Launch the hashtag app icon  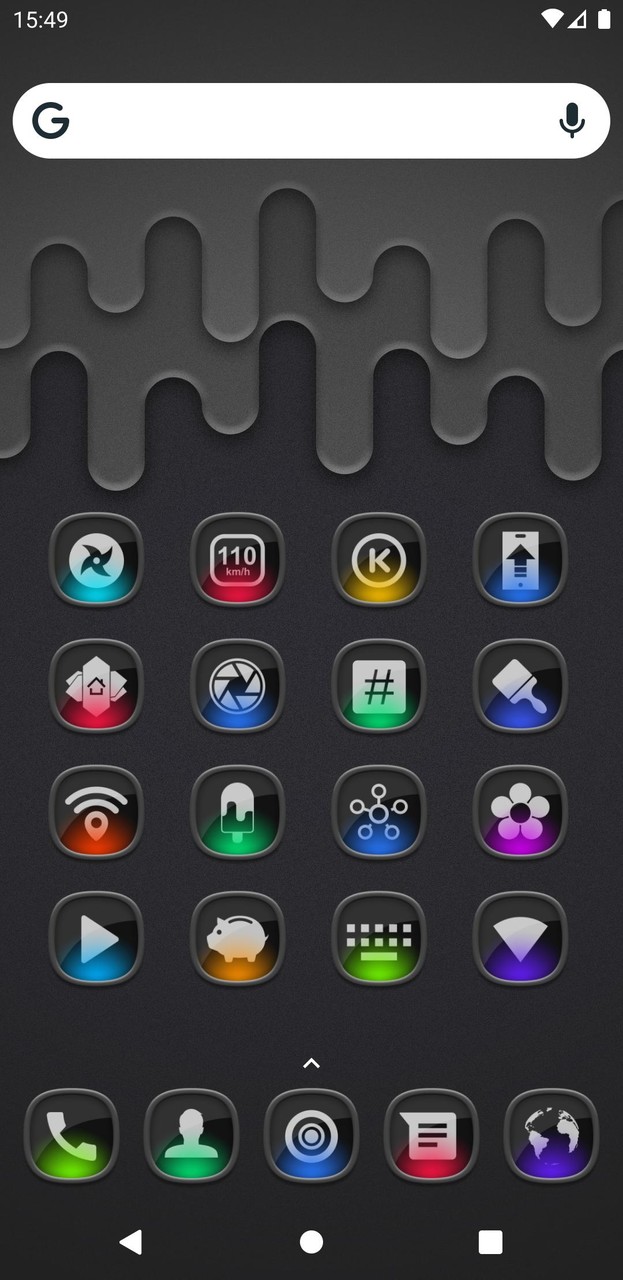point(379,686)
